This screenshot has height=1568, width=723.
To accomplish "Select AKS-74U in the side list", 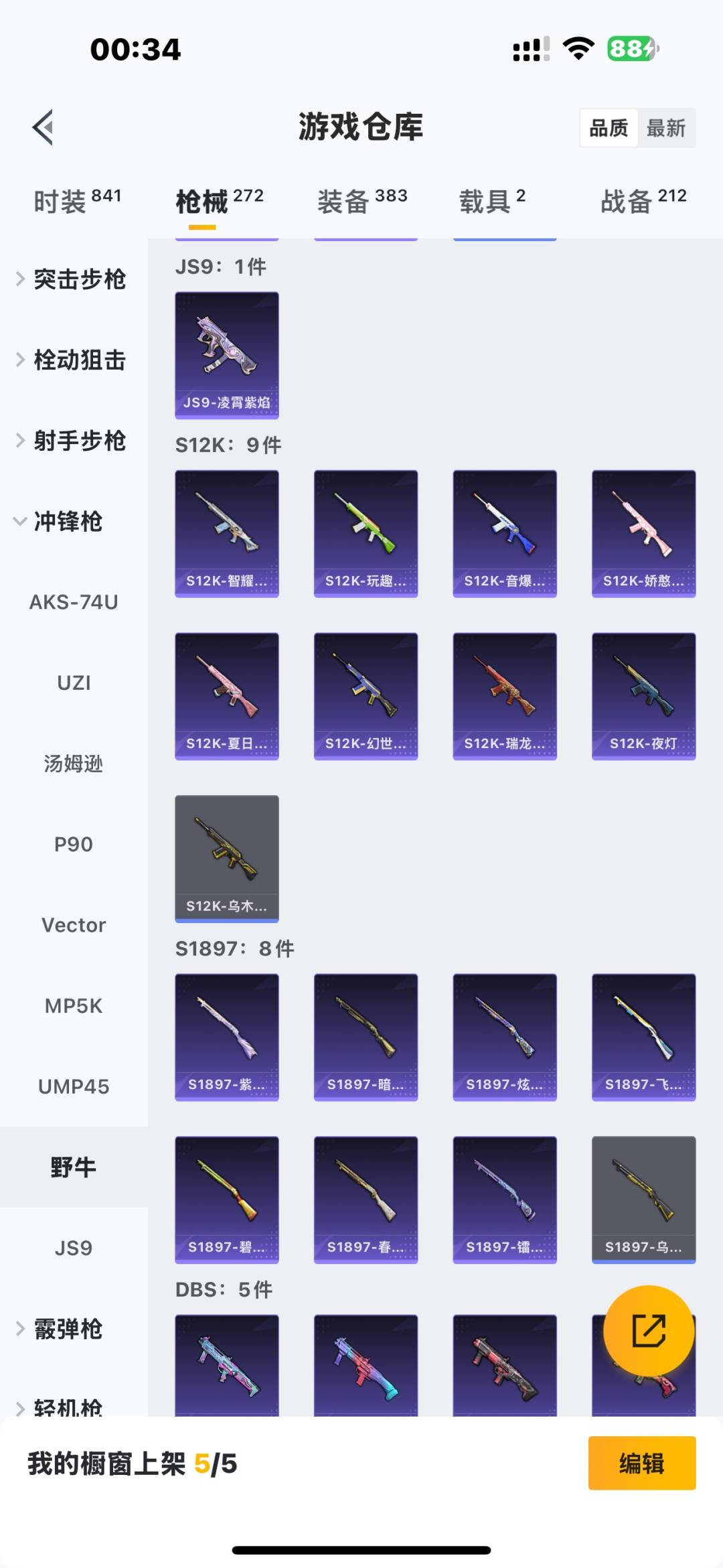I will tap(74, 602).
